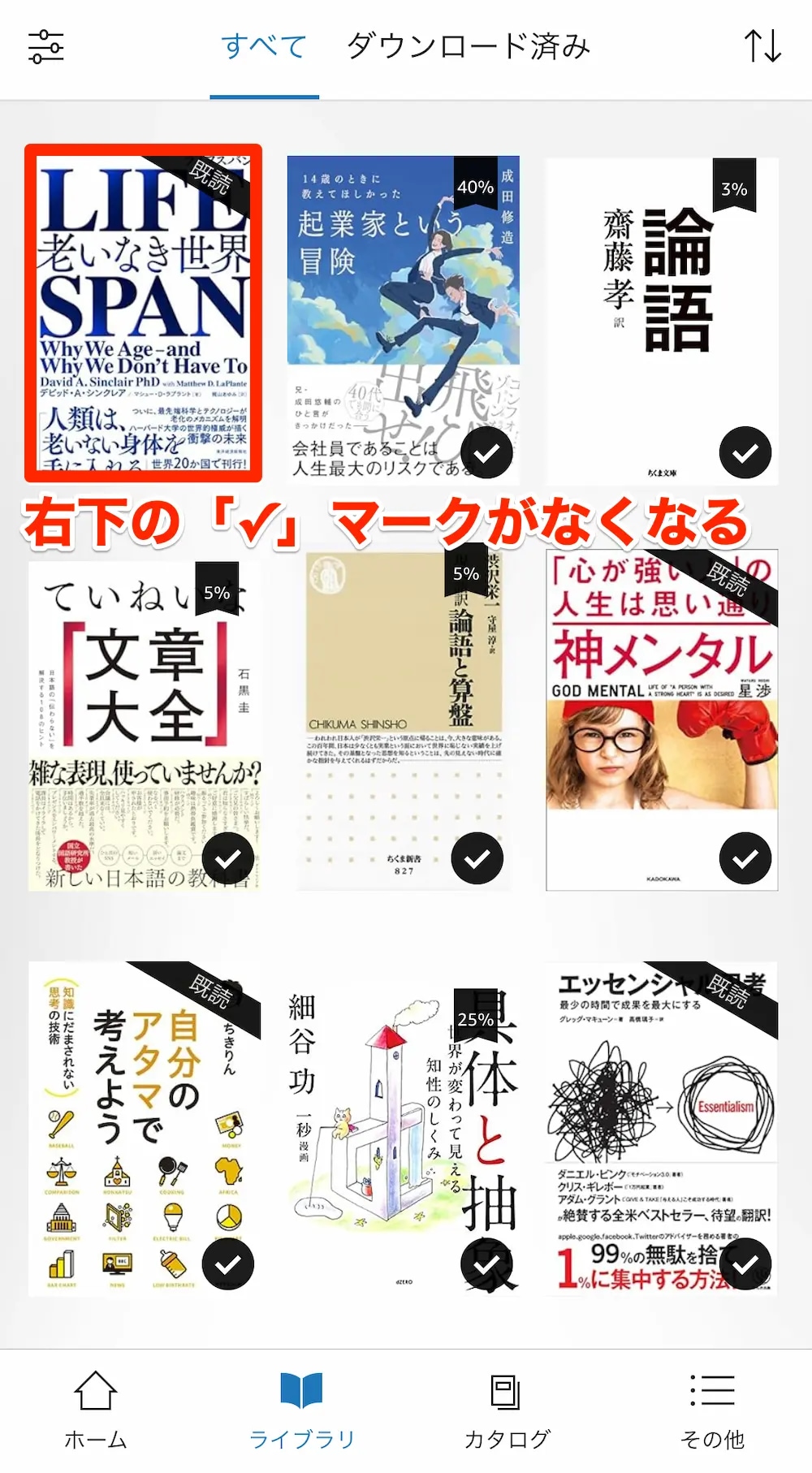Switch to the ダウンロード済み tab
812x1473 pixels.
coord(469,46)
